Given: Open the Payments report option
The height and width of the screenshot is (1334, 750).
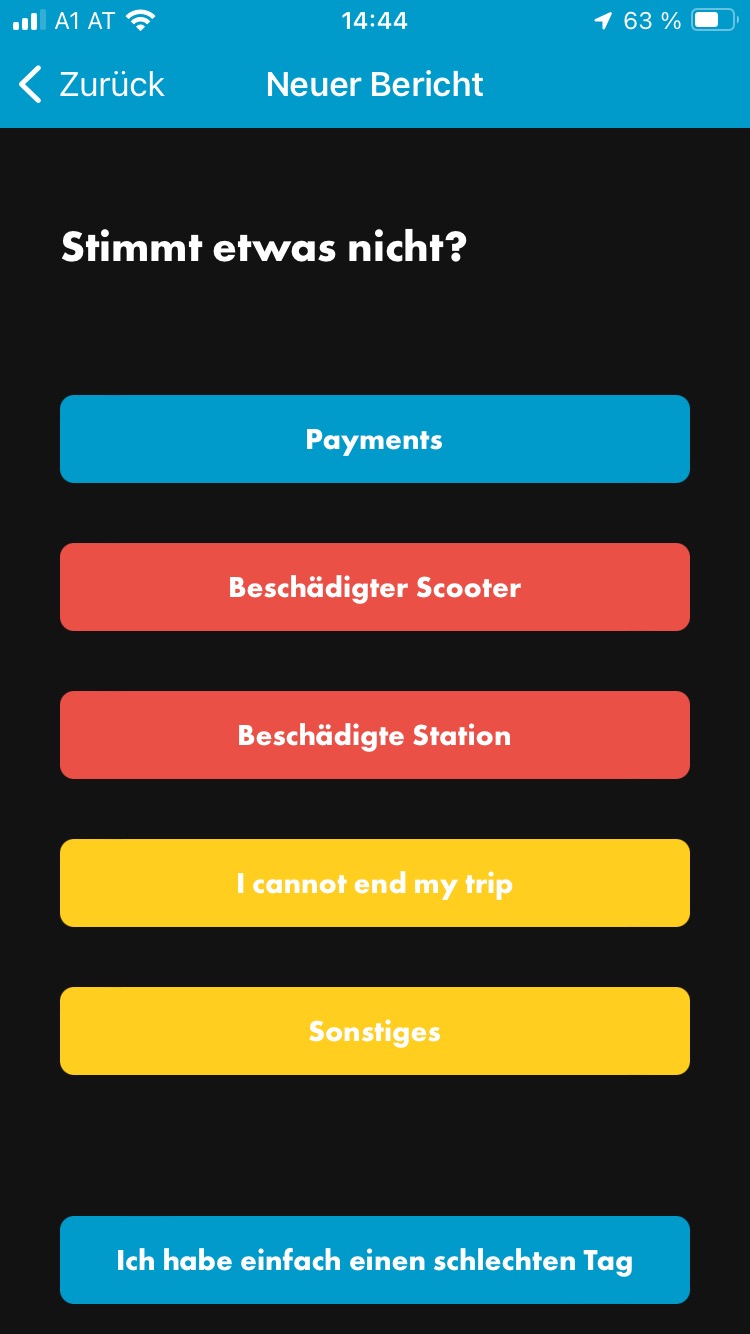Looking at the screenshot, I should coord(374,438).
